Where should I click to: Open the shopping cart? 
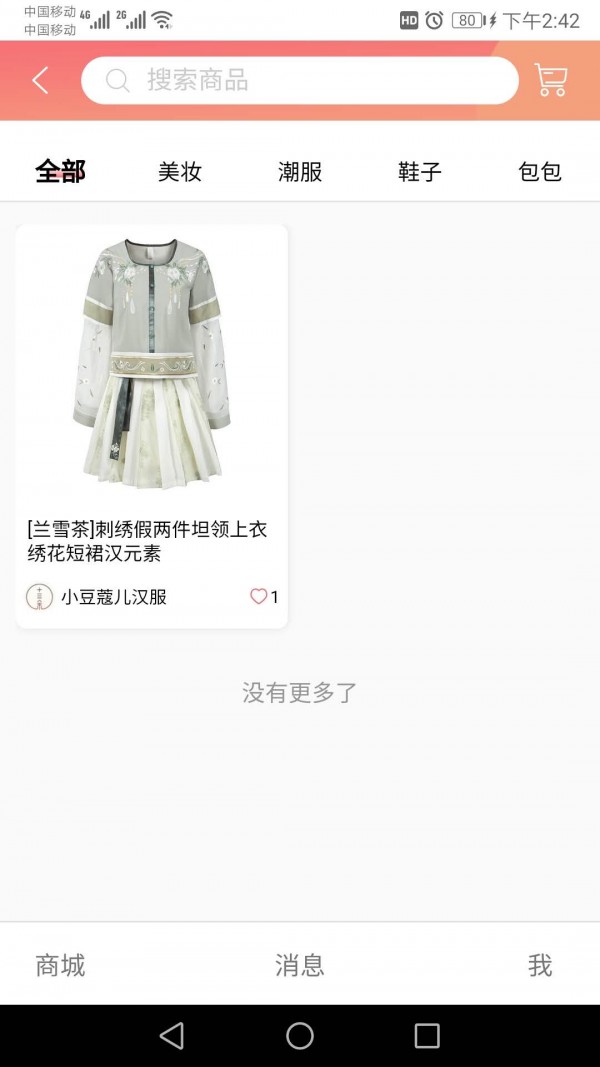click(x=551, y=80)
